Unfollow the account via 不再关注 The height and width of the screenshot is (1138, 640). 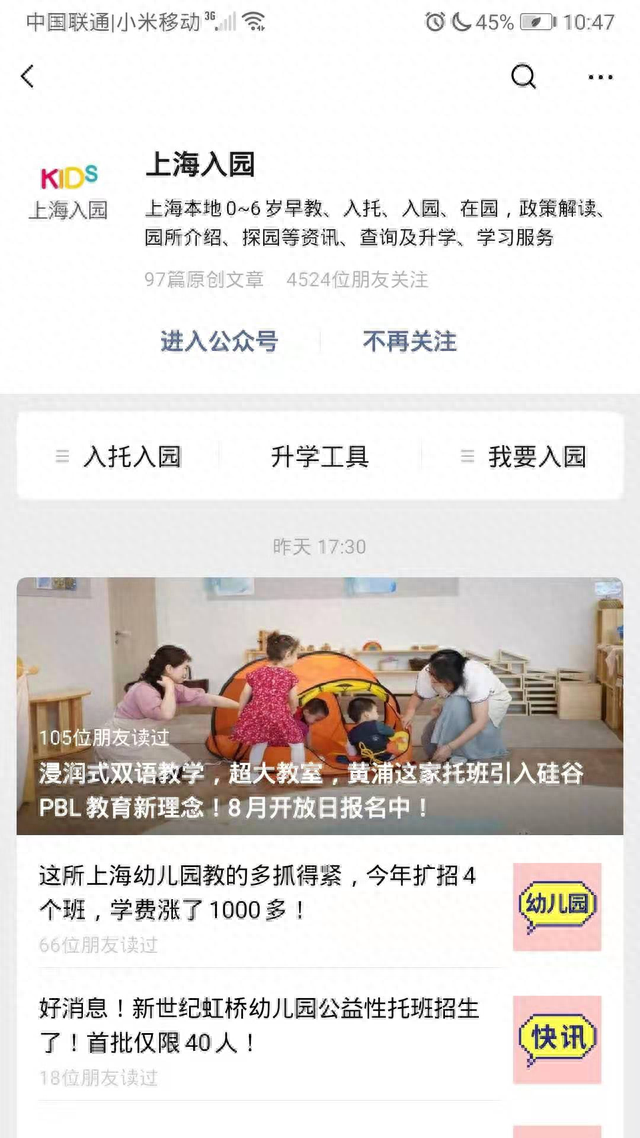pyautogui.click(x=409, y=342)
